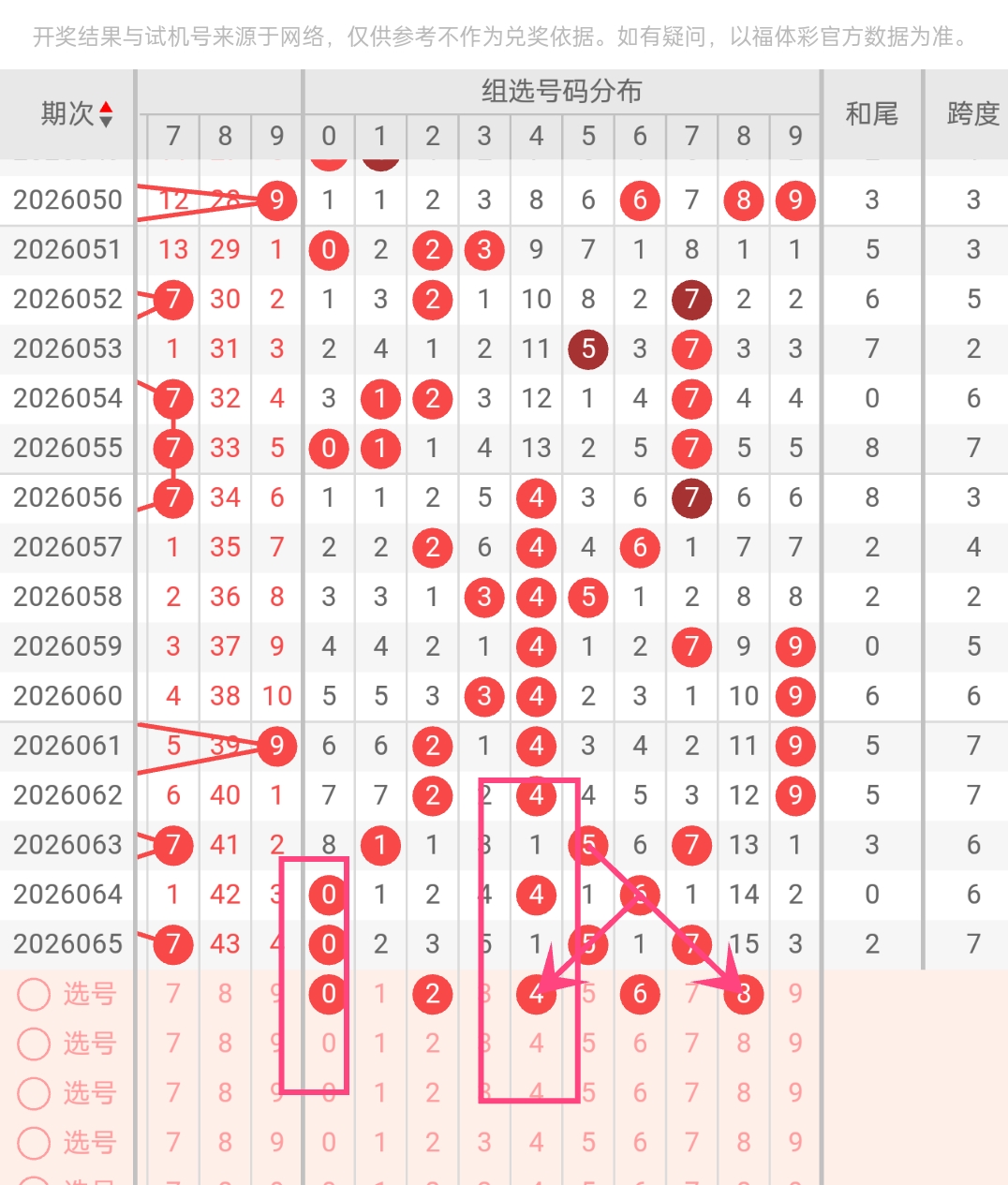This screenshot has height=1185, width=1008.
Task: Deselect highlighted 6 in the 选号 row
Action: [640, 994]
